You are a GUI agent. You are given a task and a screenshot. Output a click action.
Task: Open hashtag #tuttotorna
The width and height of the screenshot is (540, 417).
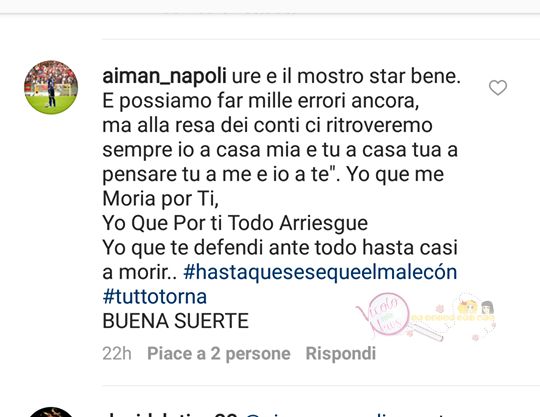[155, 297]
